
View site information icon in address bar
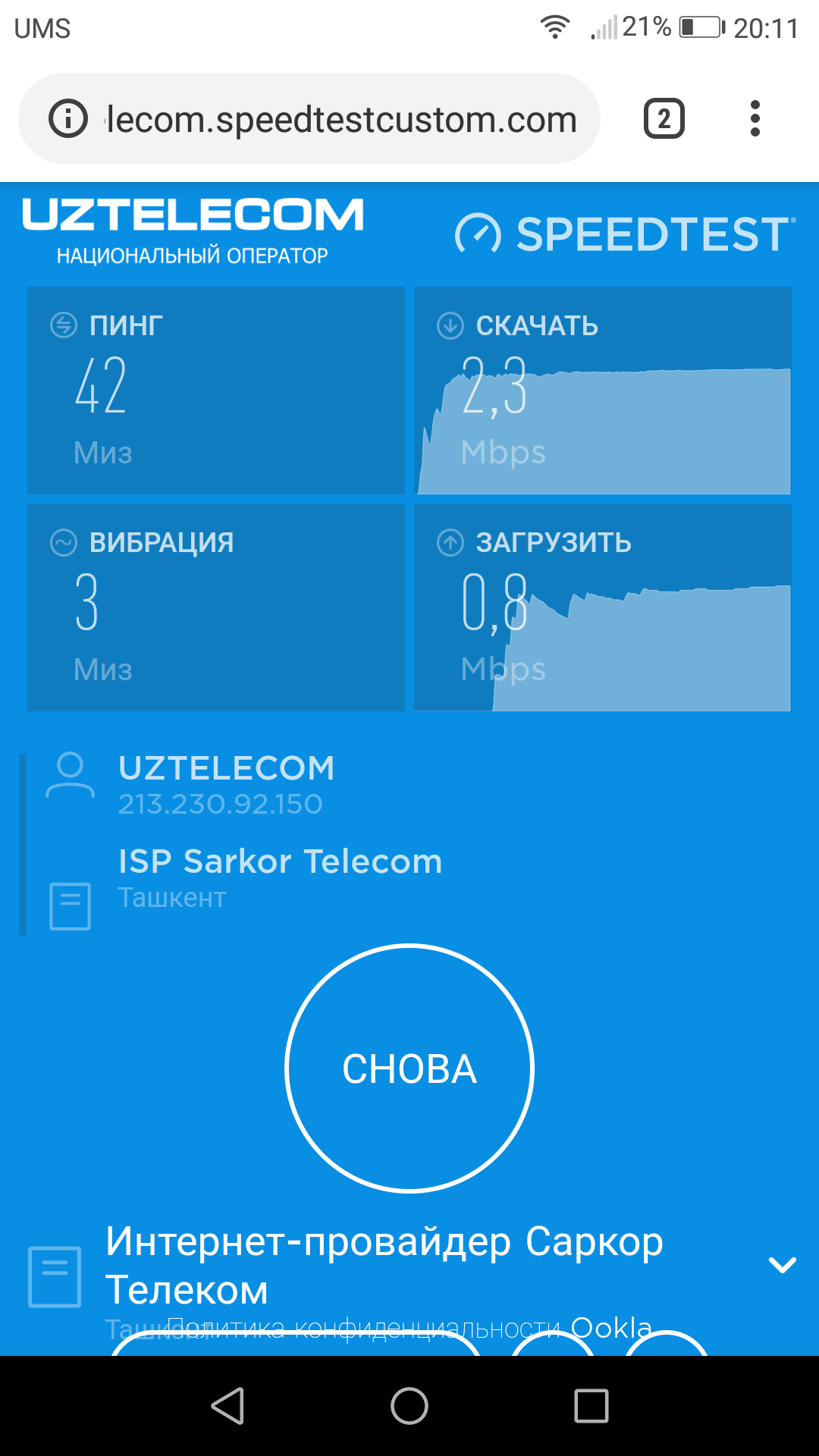68,119
